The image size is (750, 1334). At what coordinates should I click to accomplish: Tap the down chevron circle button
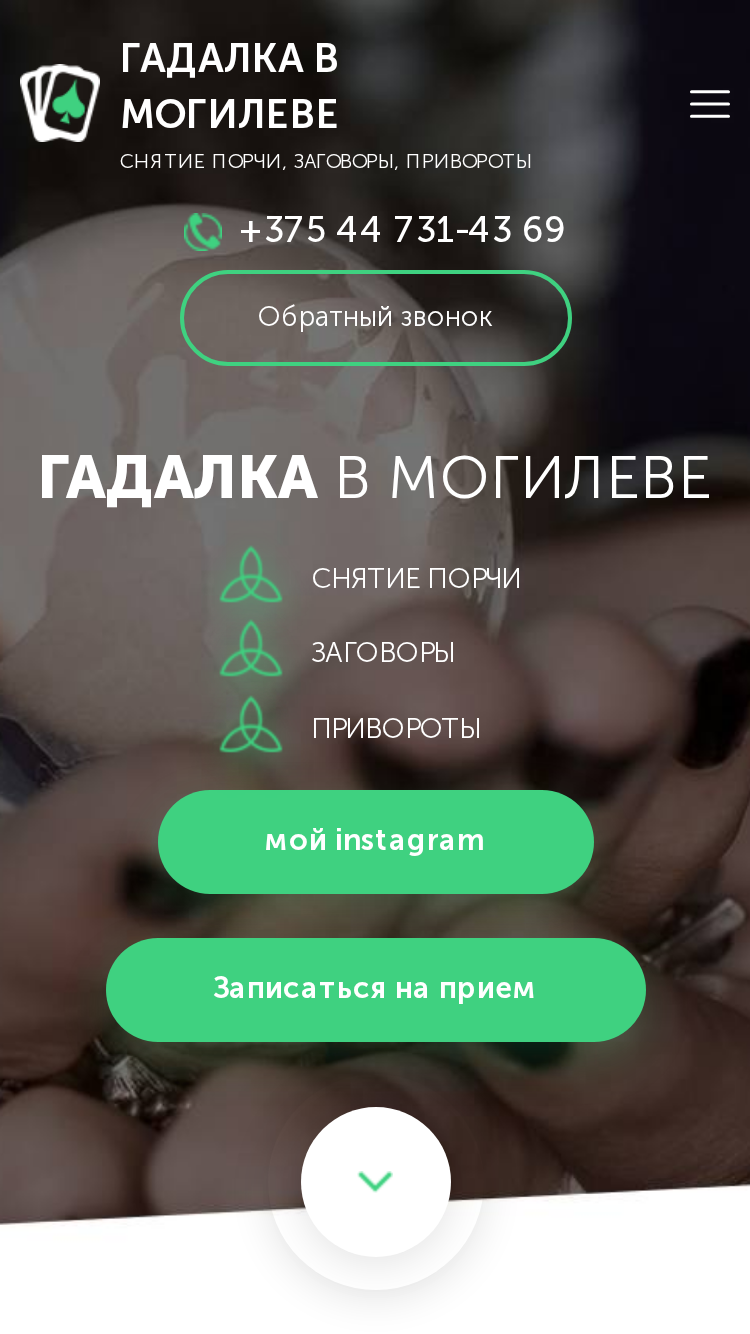pos(375,1182)
